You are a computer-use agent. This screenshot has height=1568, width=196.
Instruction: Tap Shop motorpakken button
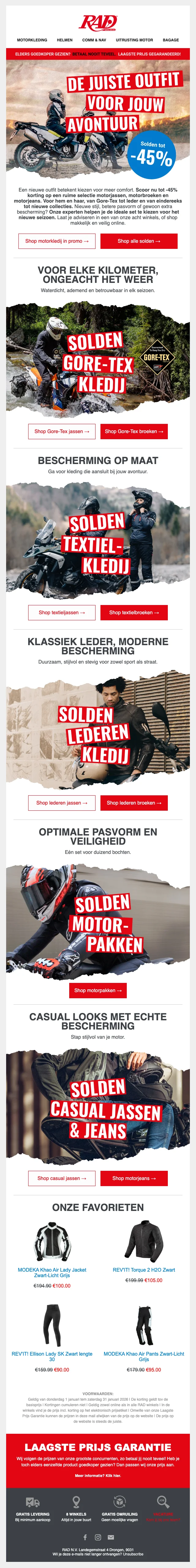tap(97, 990)
